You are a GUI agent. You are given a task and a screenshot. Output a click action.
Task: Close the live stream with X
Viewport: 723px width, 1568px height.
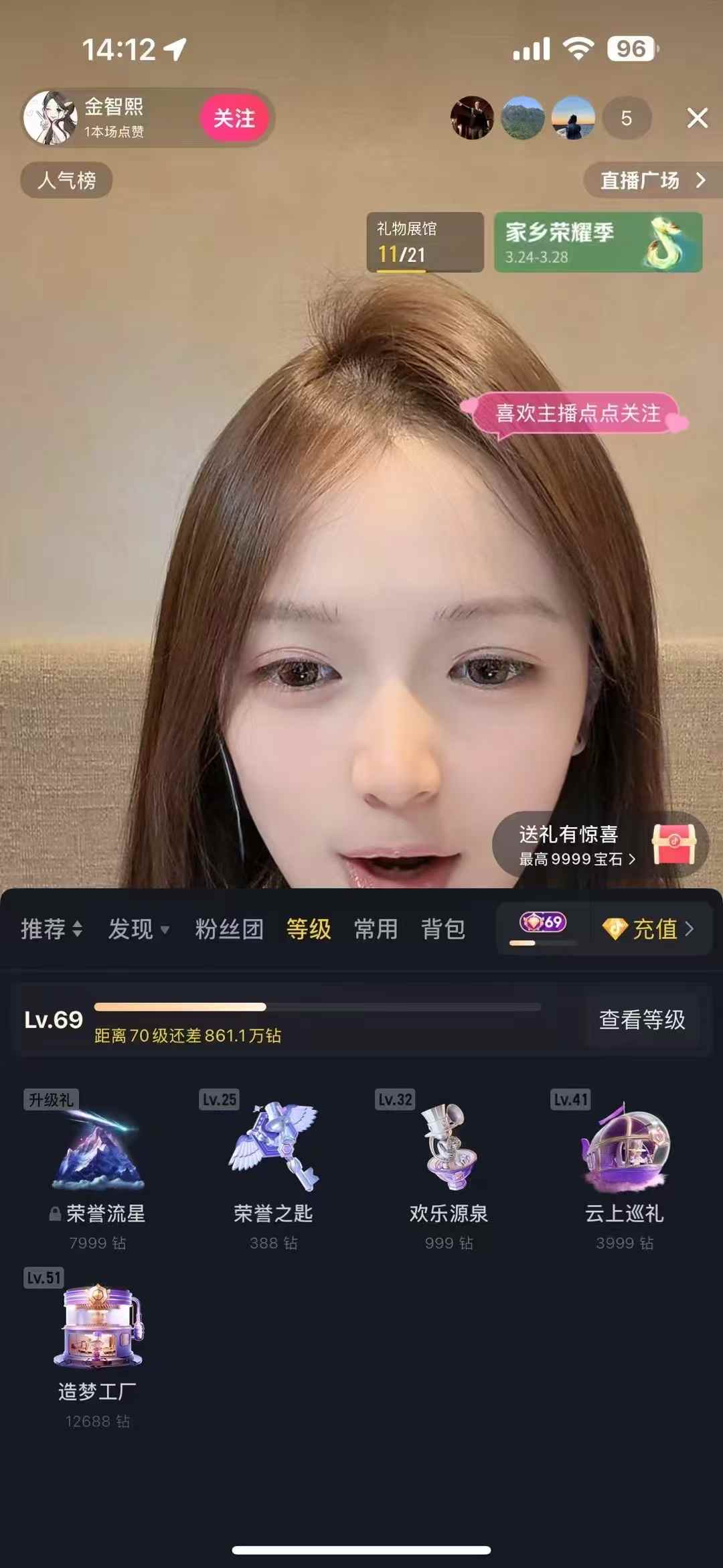[697, 119]
